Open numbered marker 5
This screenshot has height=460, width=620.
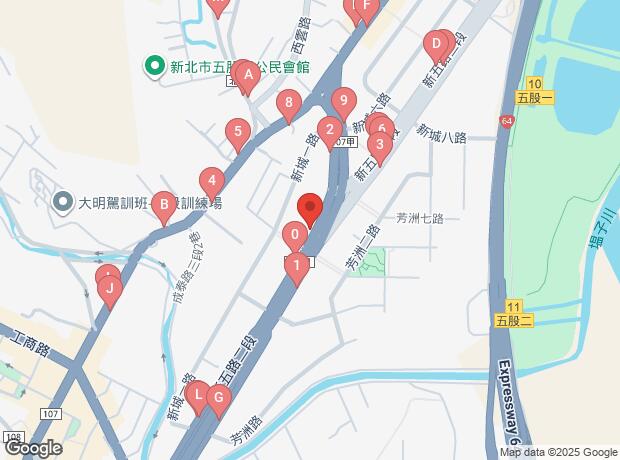[x=237, y=131]
